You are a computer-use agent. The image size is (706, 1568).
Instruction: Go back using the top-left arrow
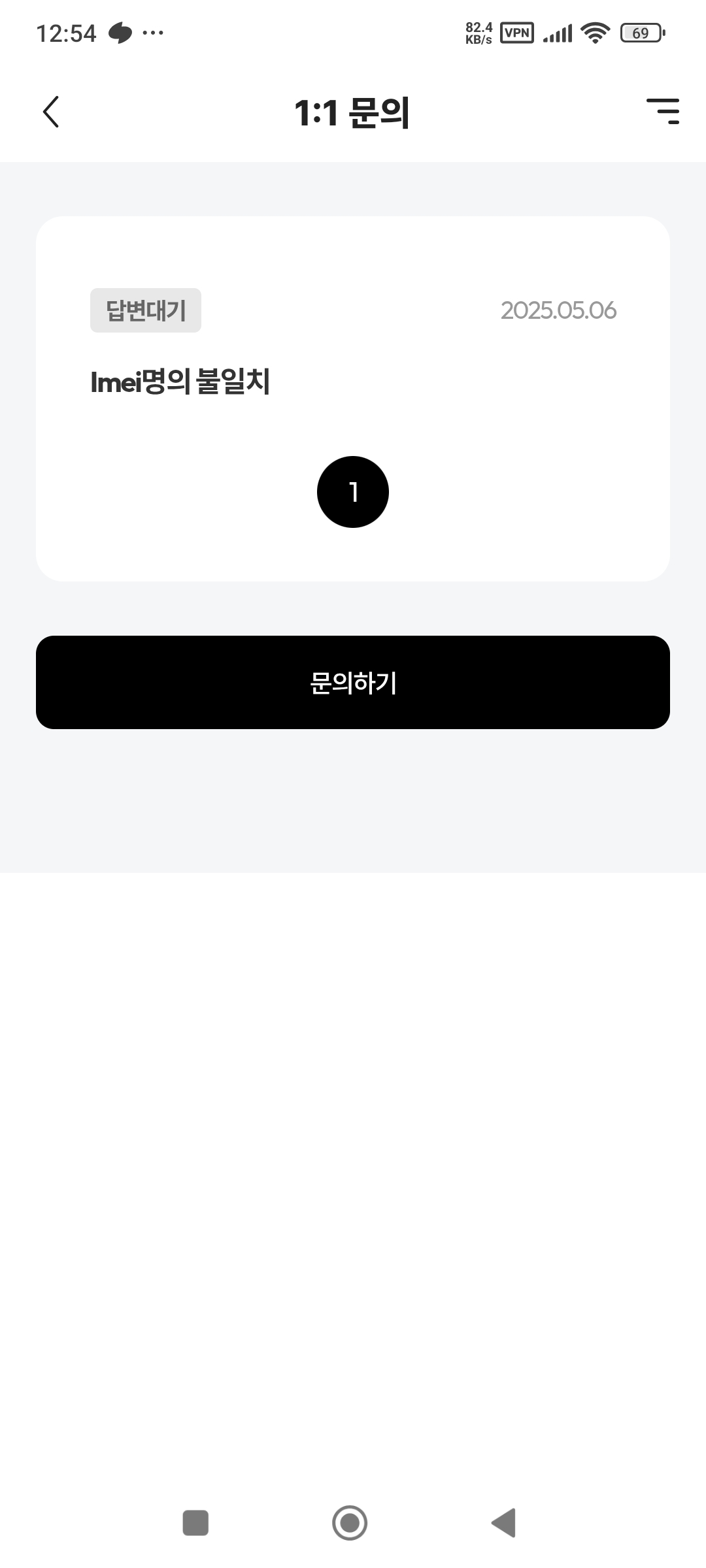click(x=51, y=112)
